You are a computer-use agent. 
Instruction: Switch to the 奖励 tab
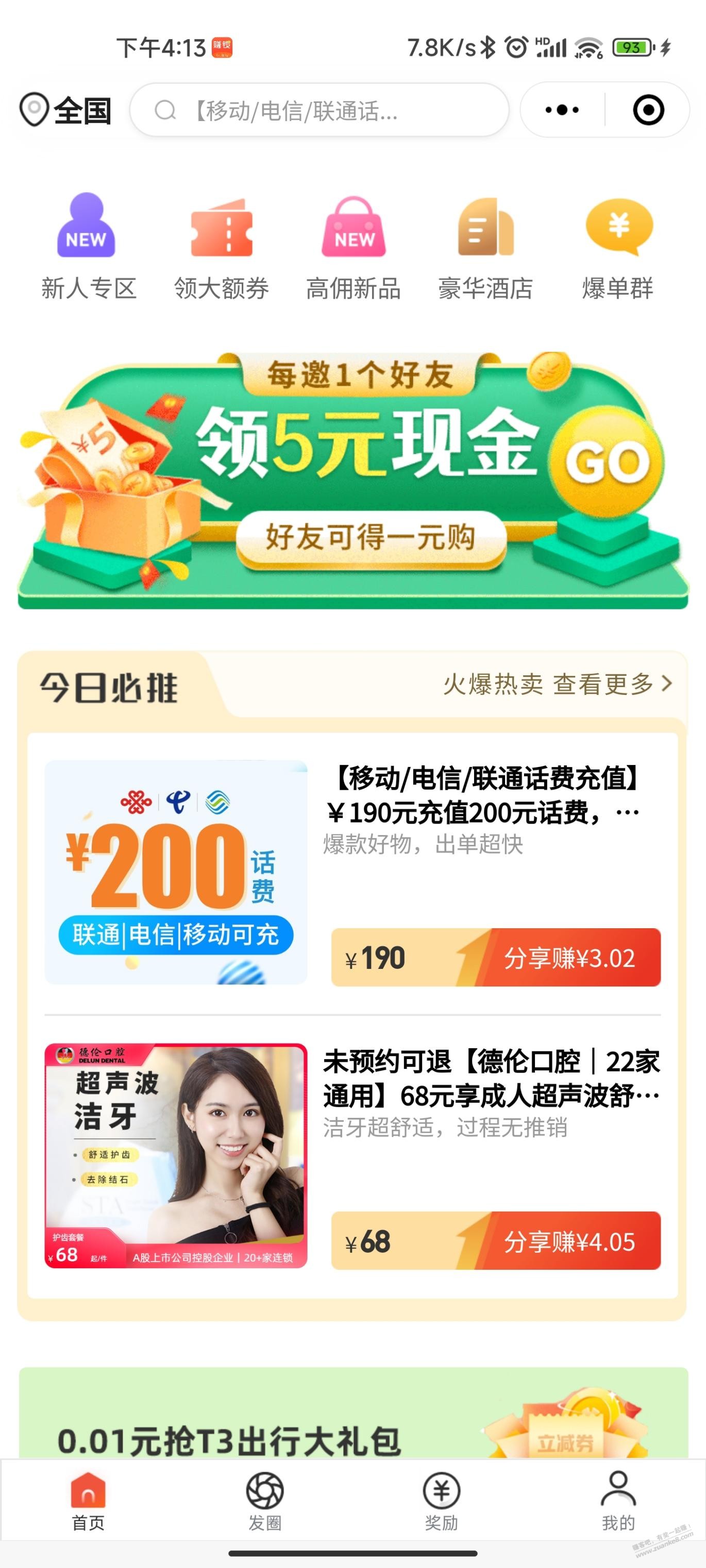(441, 1501)
